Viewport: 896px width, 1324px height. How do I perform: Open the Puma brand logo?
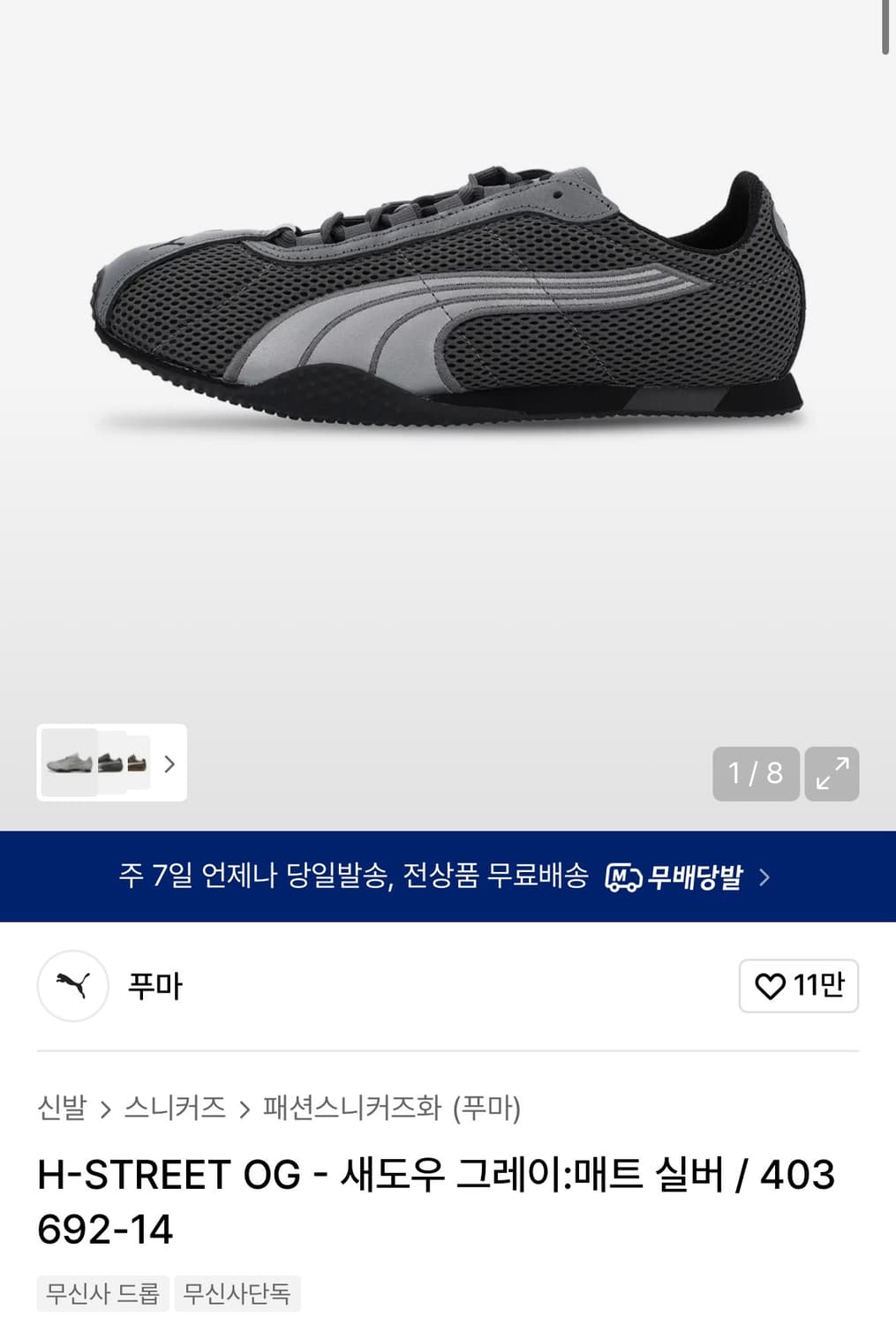click(72, 987)
